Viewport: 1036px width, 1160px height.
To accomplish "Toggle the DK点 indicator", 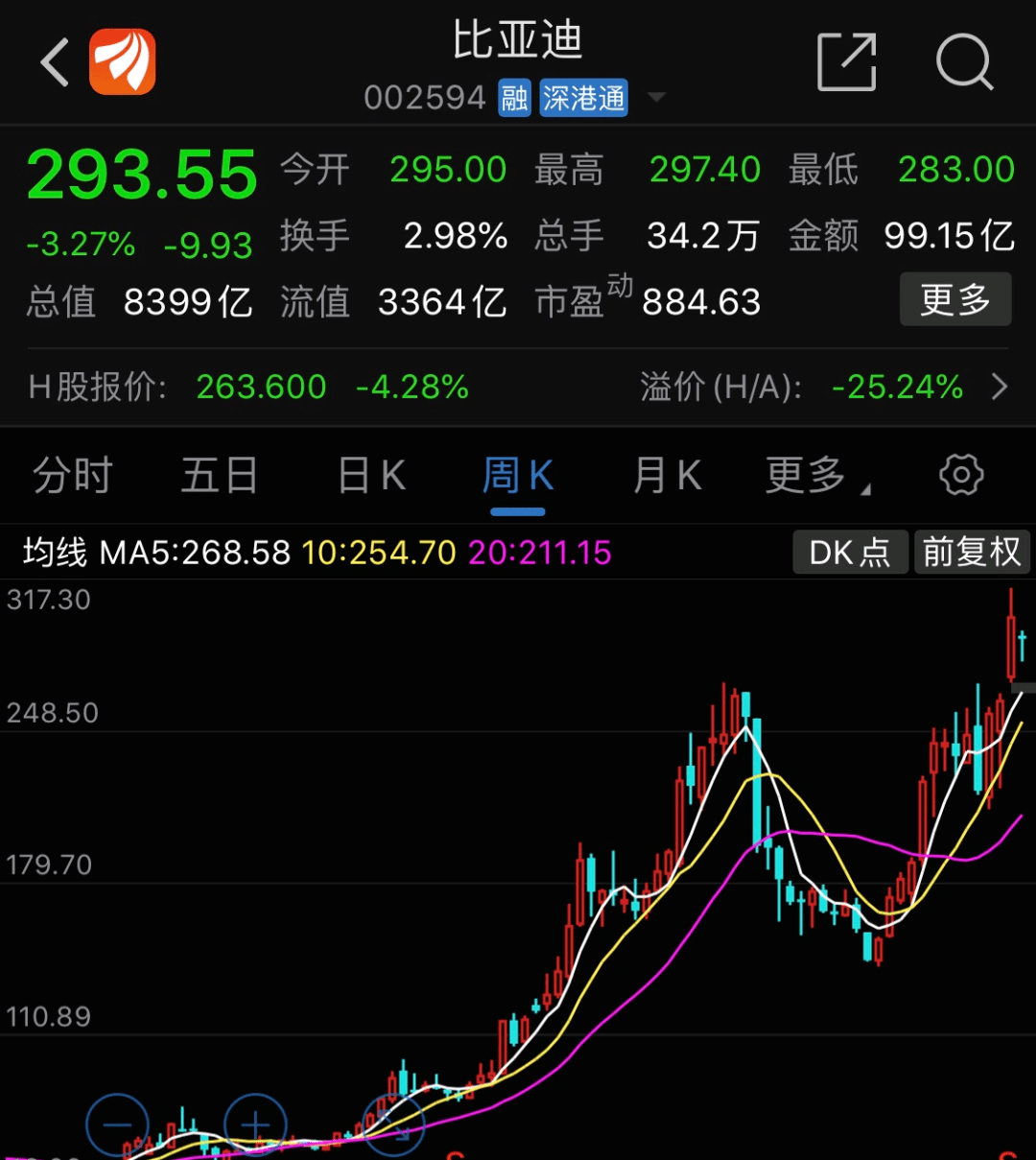I will (x=850, y=553).
